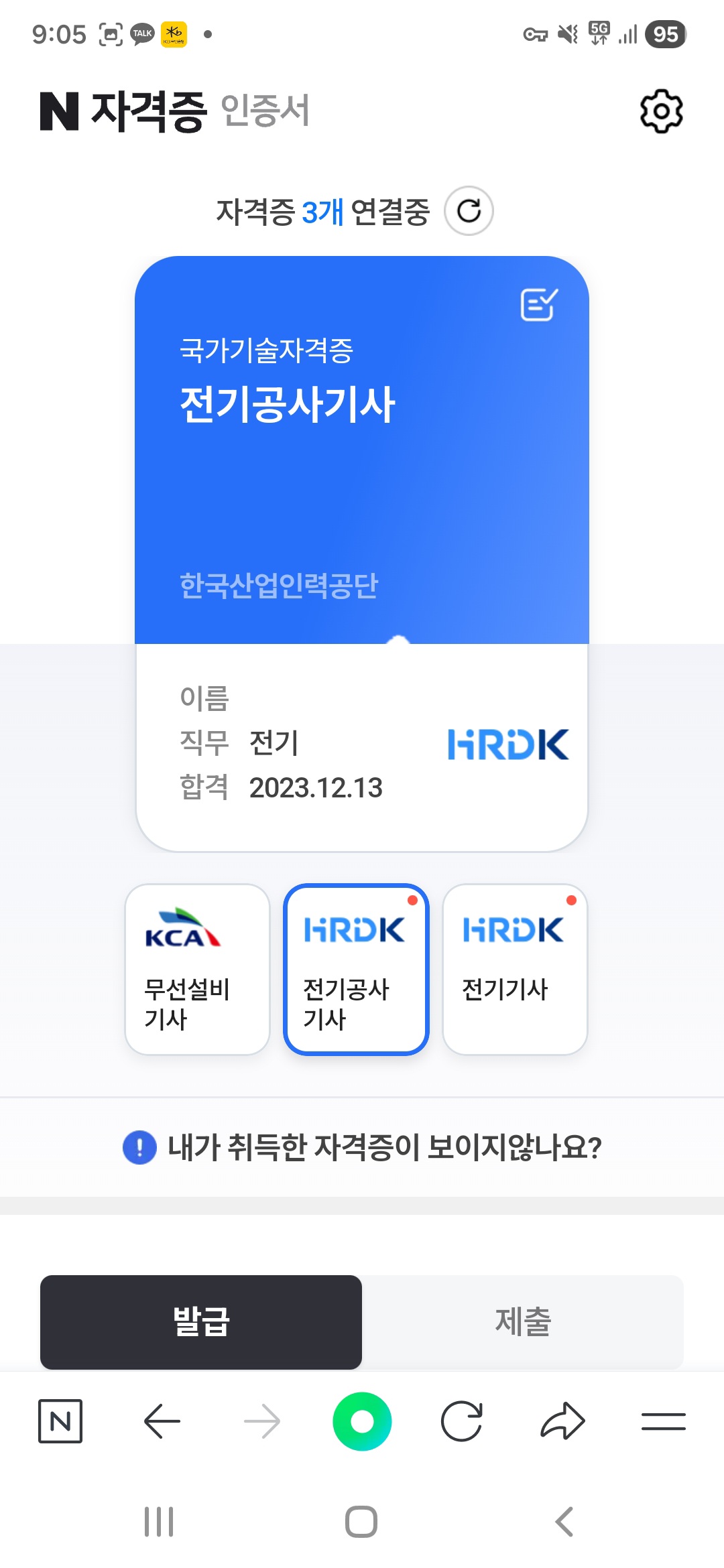
Task: Share this page
Action: point(562,1421)
